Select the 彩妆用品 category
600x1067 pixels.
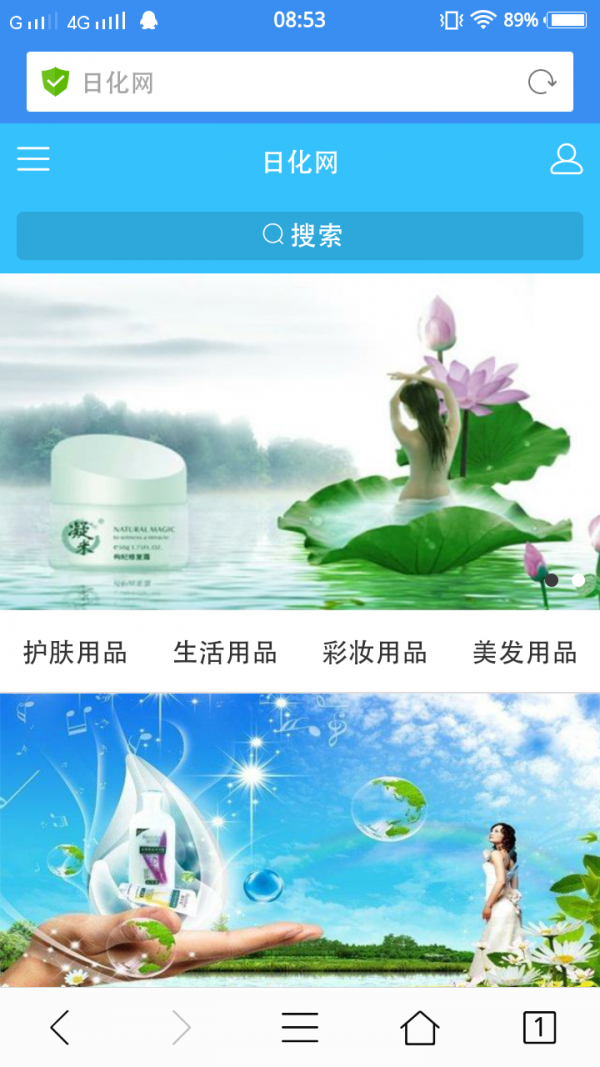375,653
